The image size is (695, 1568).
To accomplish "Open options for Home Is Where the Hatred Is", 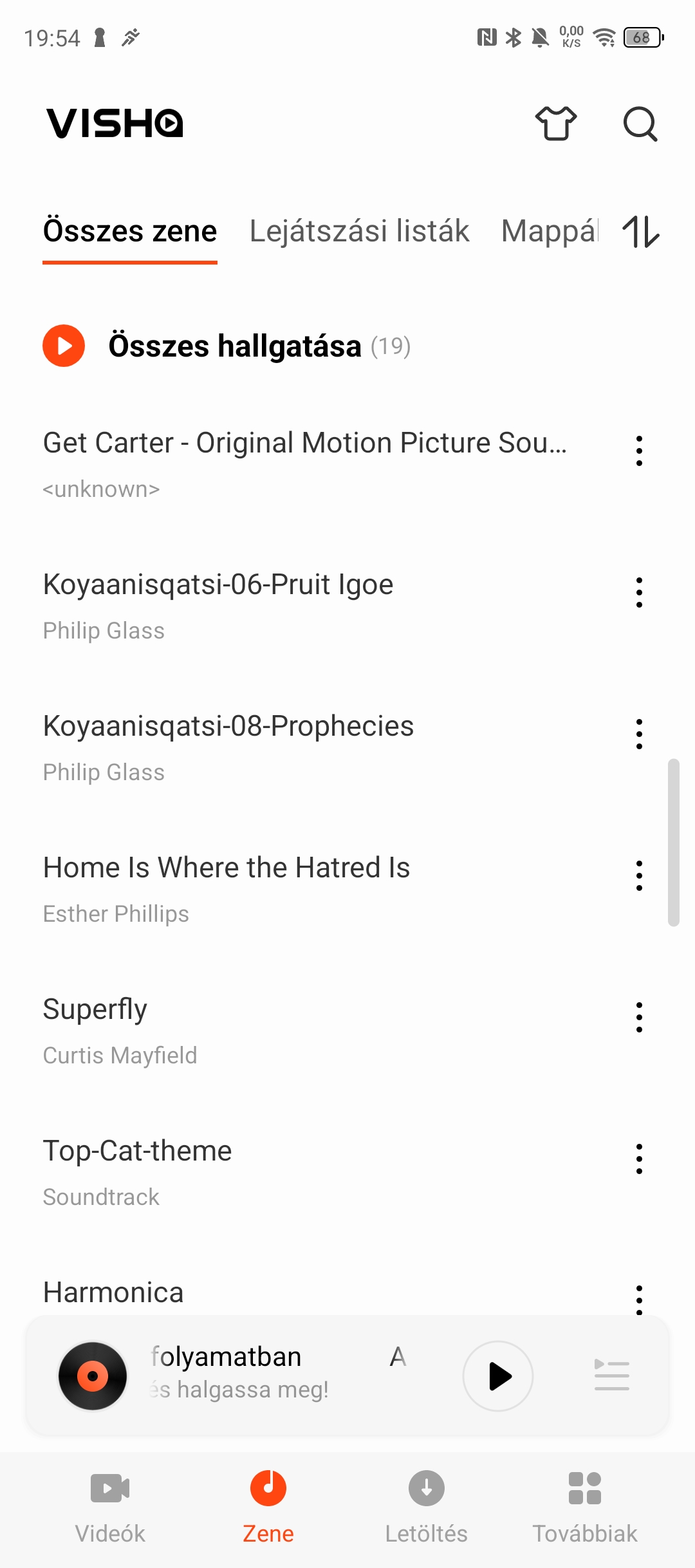I will (x=639, y=875).
